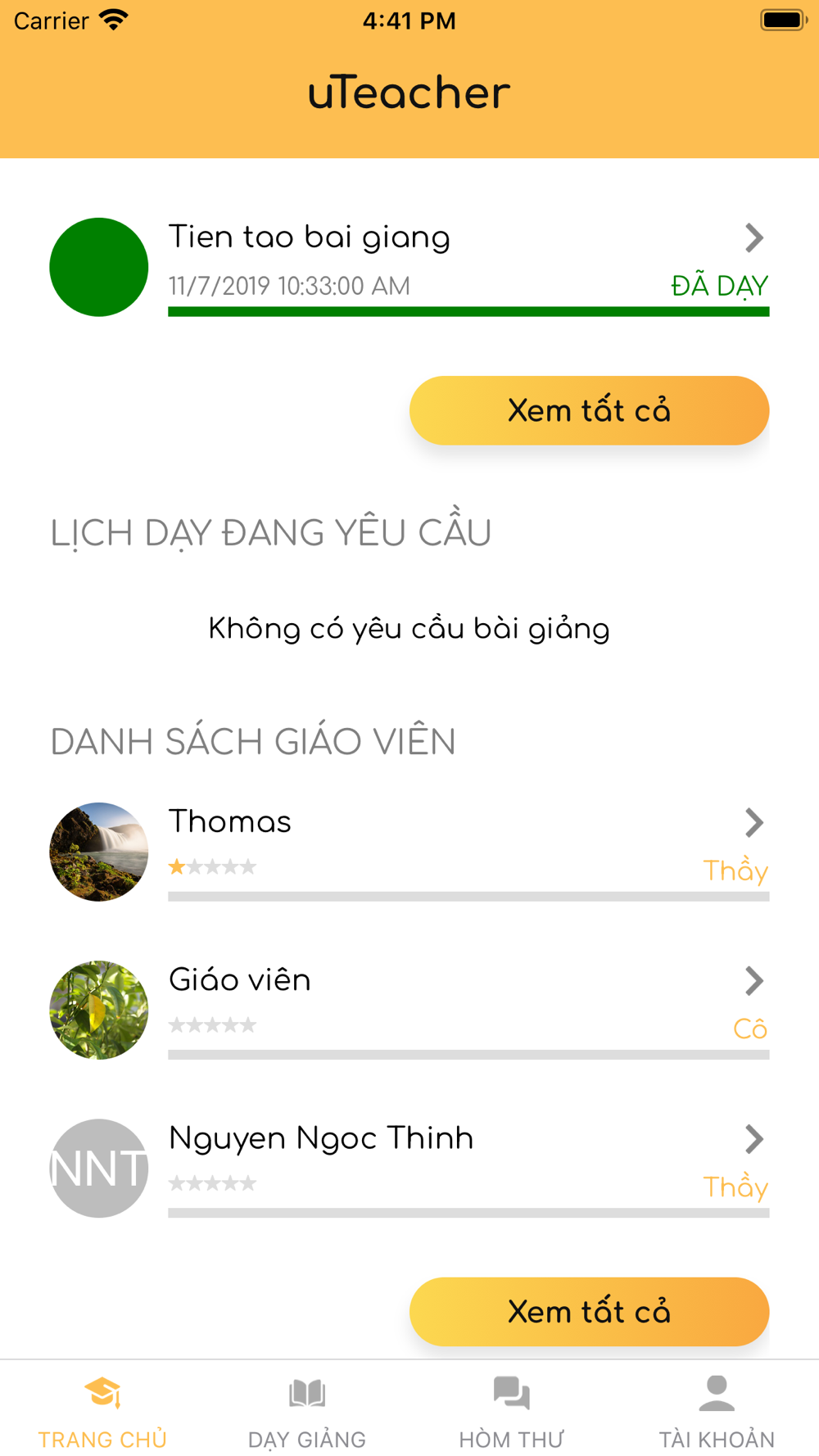
Task: Tap Xem tất cả under the teacher list
Action: click(x=589, y=1312)
